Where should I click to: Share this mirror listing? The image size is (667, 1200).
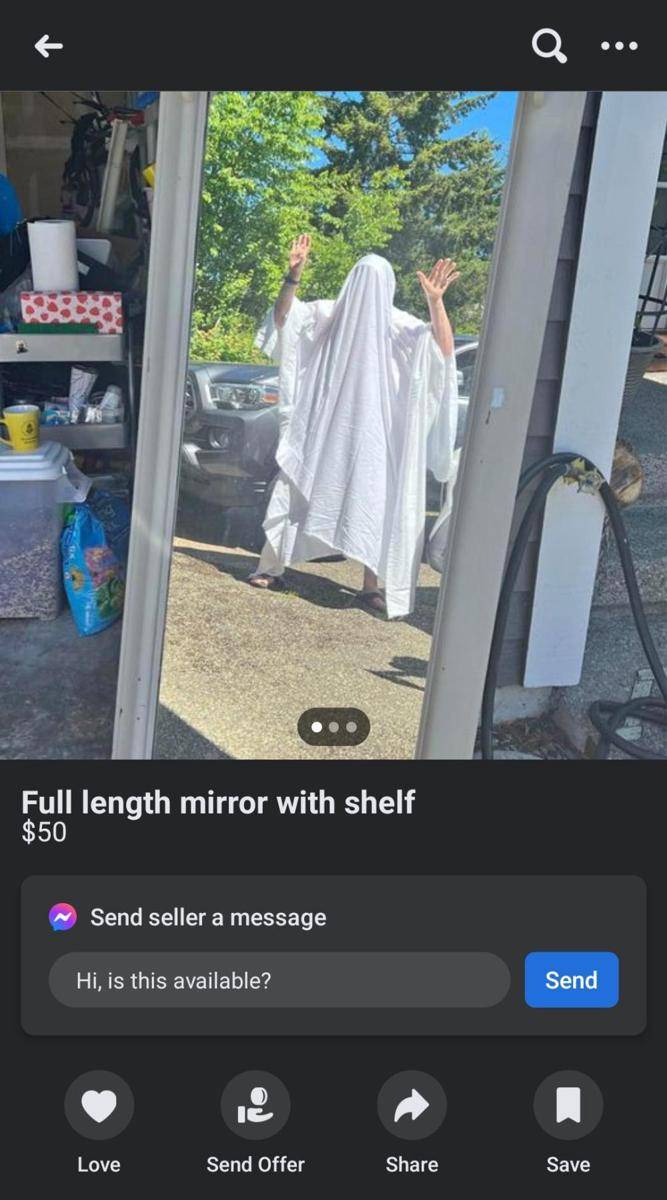pos(411,1106)
